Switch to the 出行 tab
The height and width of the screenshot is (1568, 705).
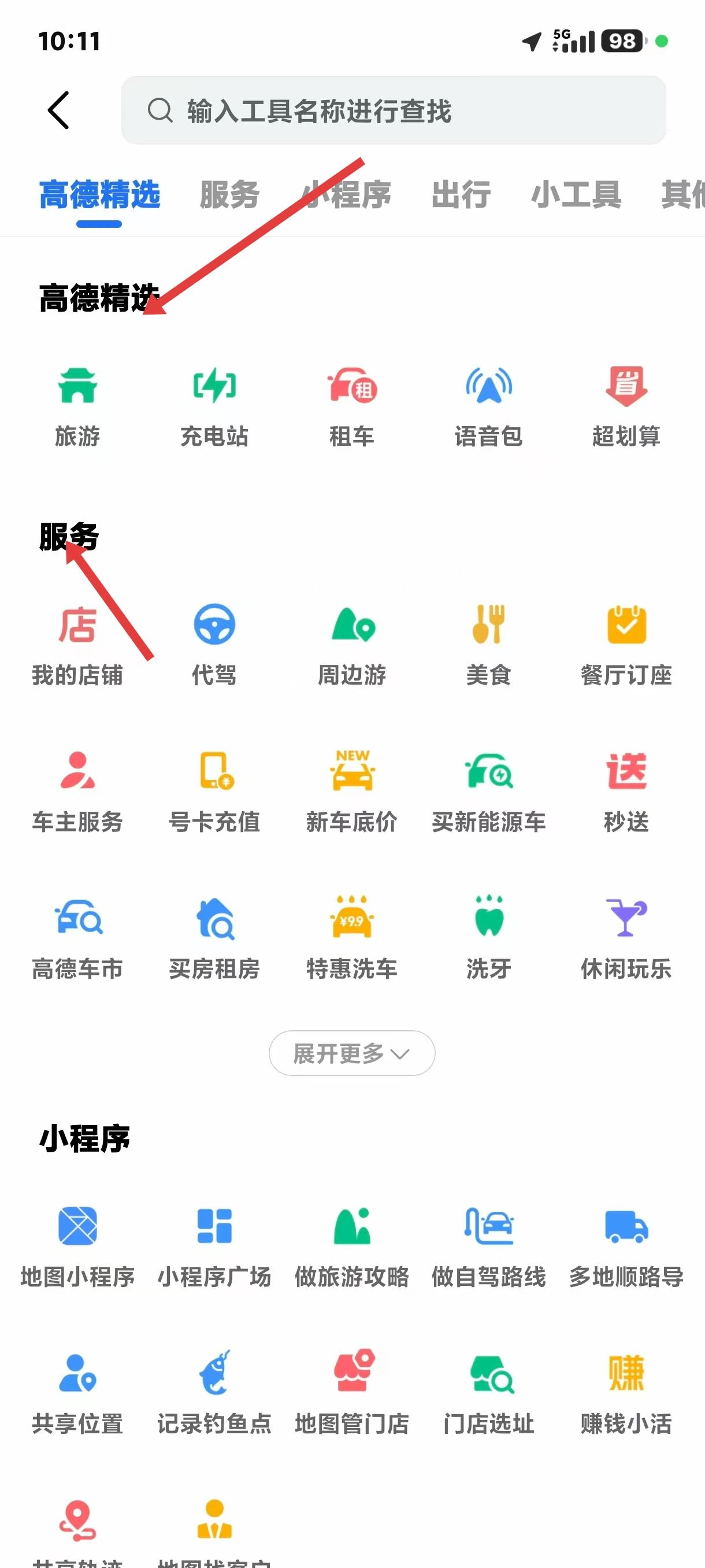[x=461, y=195]
